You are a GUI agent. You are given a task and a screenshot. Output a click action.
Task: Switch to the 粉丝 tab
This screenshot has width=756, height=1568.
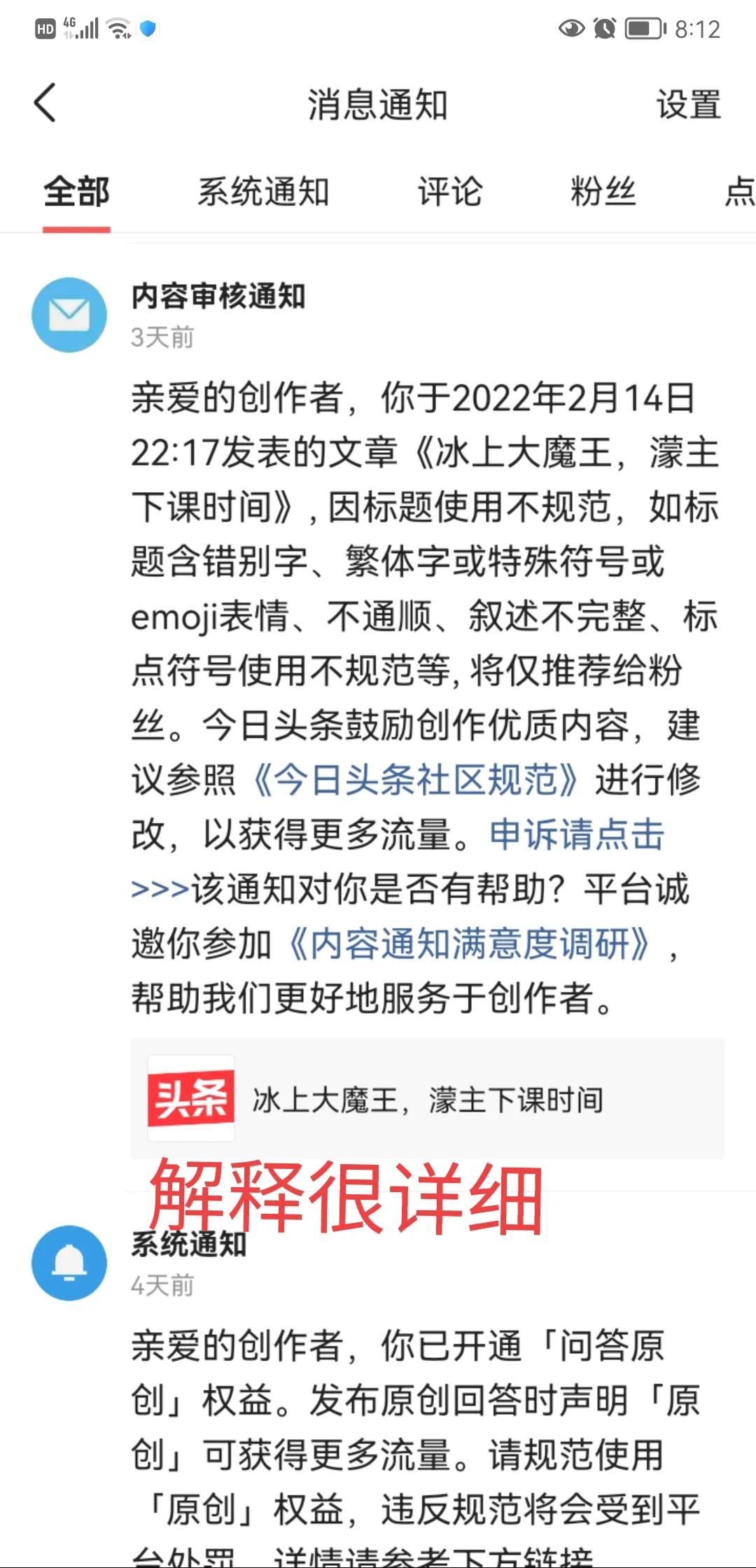(x=603, y=192)
